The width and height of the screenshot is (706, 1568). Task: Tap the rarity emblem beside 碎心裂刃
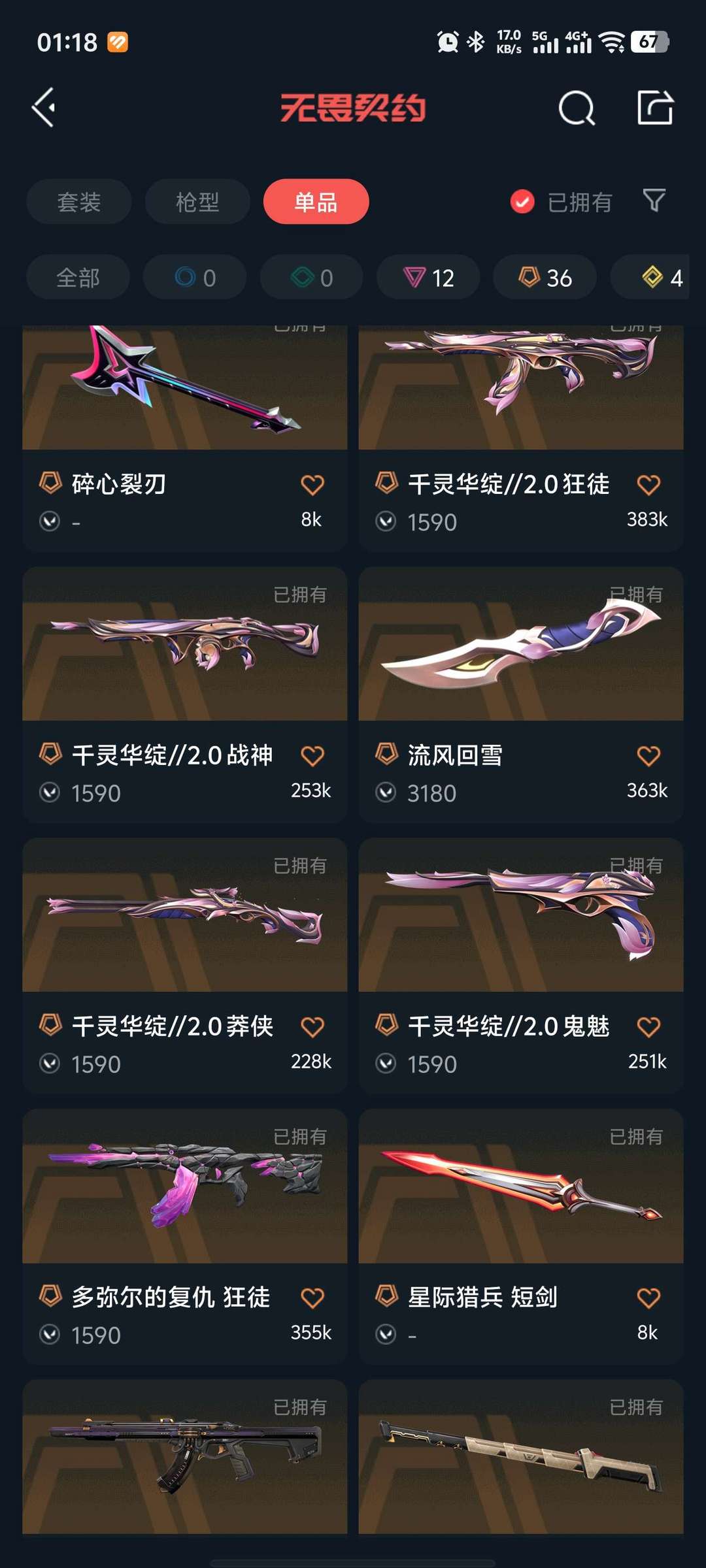(x=52, y=484)
